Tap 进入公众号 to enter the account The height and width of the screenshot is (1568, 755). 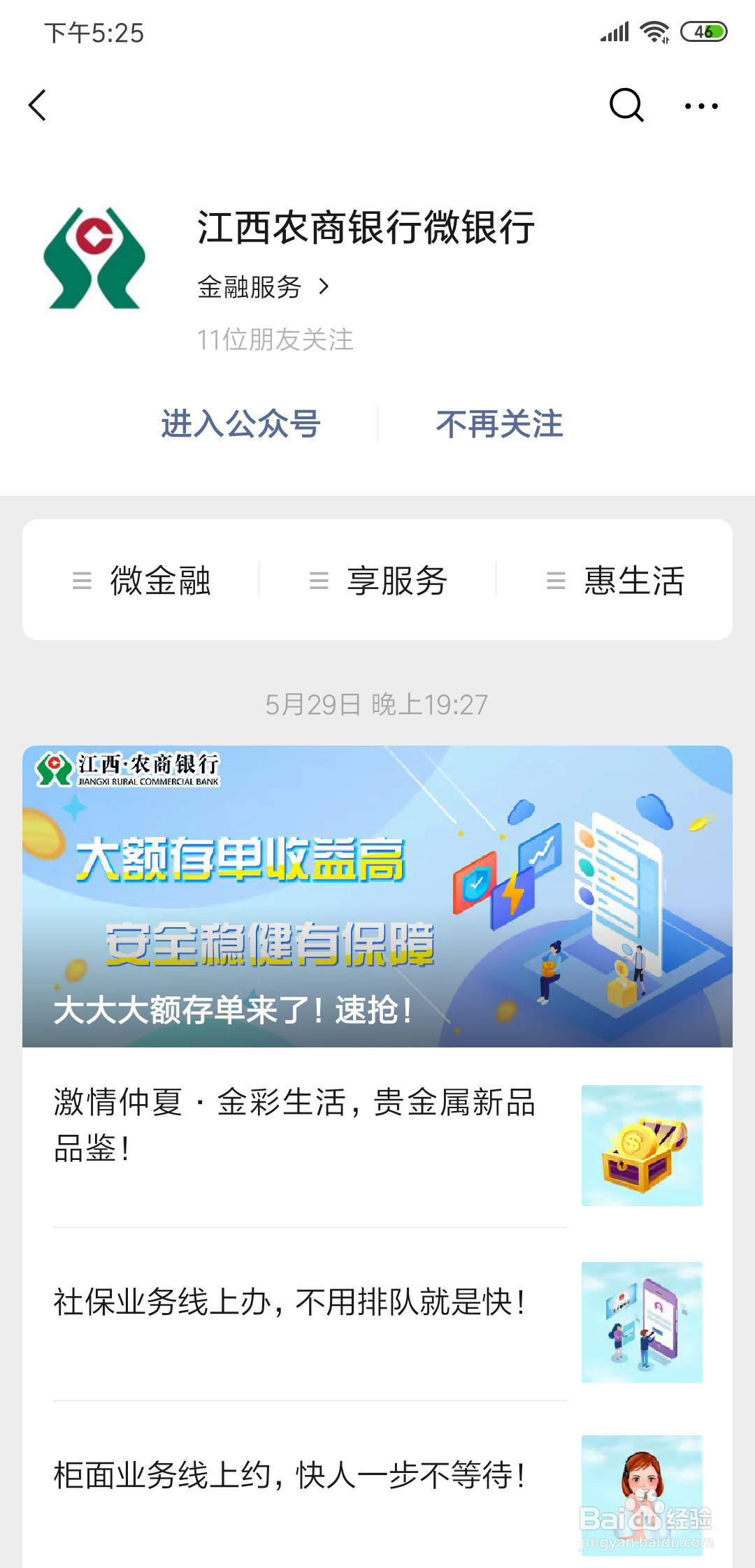tap(241, 423)
